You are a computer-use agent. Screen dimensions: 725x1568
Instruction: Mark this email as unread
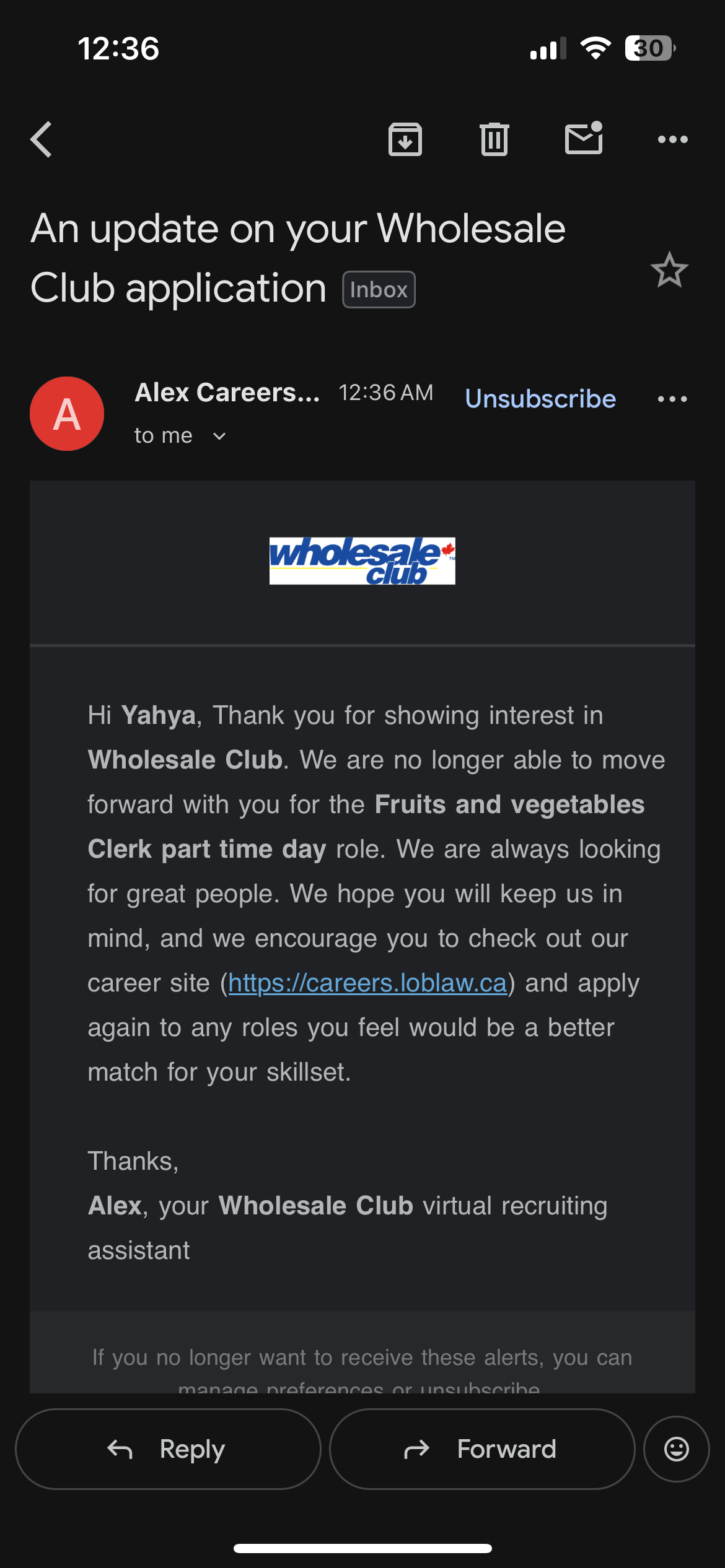coord(584,139)
